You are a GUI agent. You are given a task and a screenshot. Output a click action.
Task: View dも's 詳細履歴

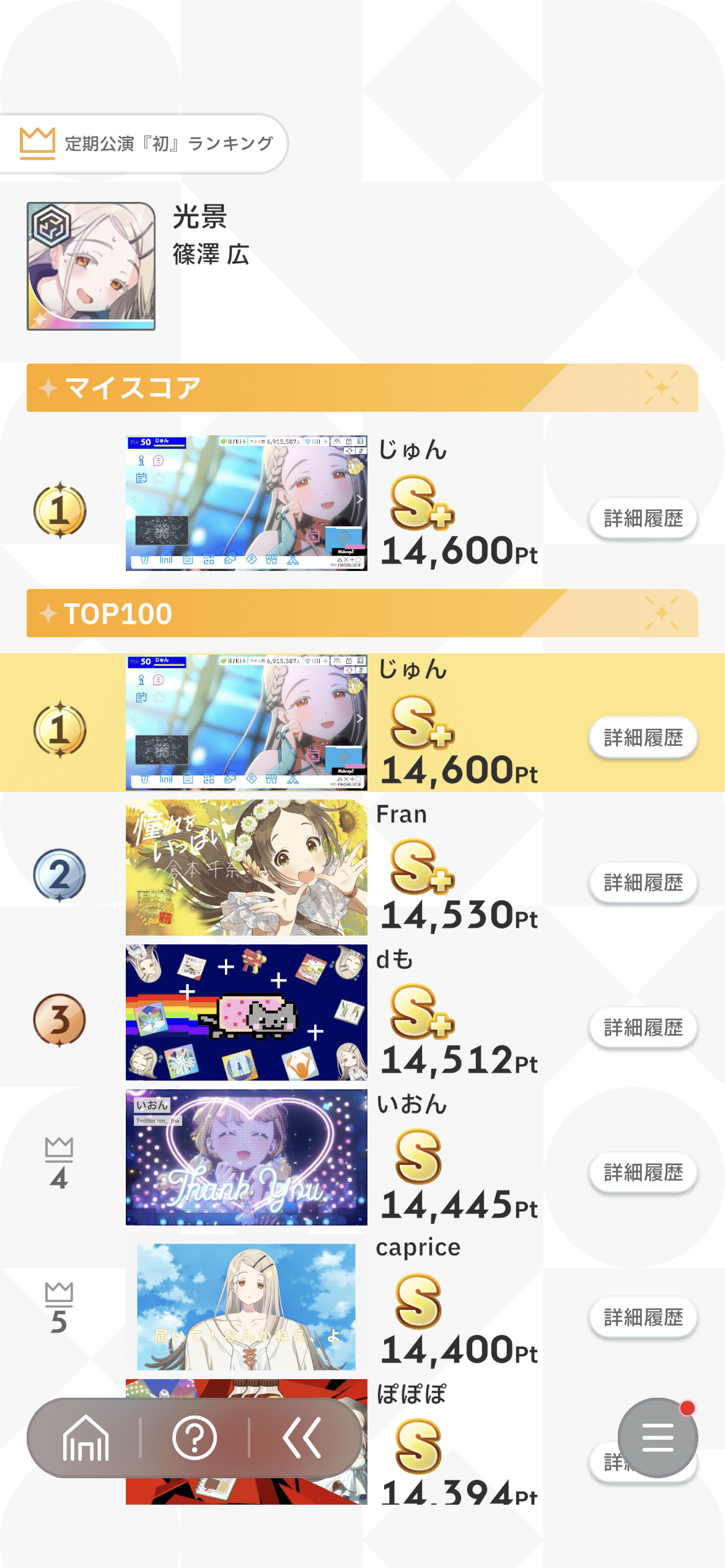643,1027
